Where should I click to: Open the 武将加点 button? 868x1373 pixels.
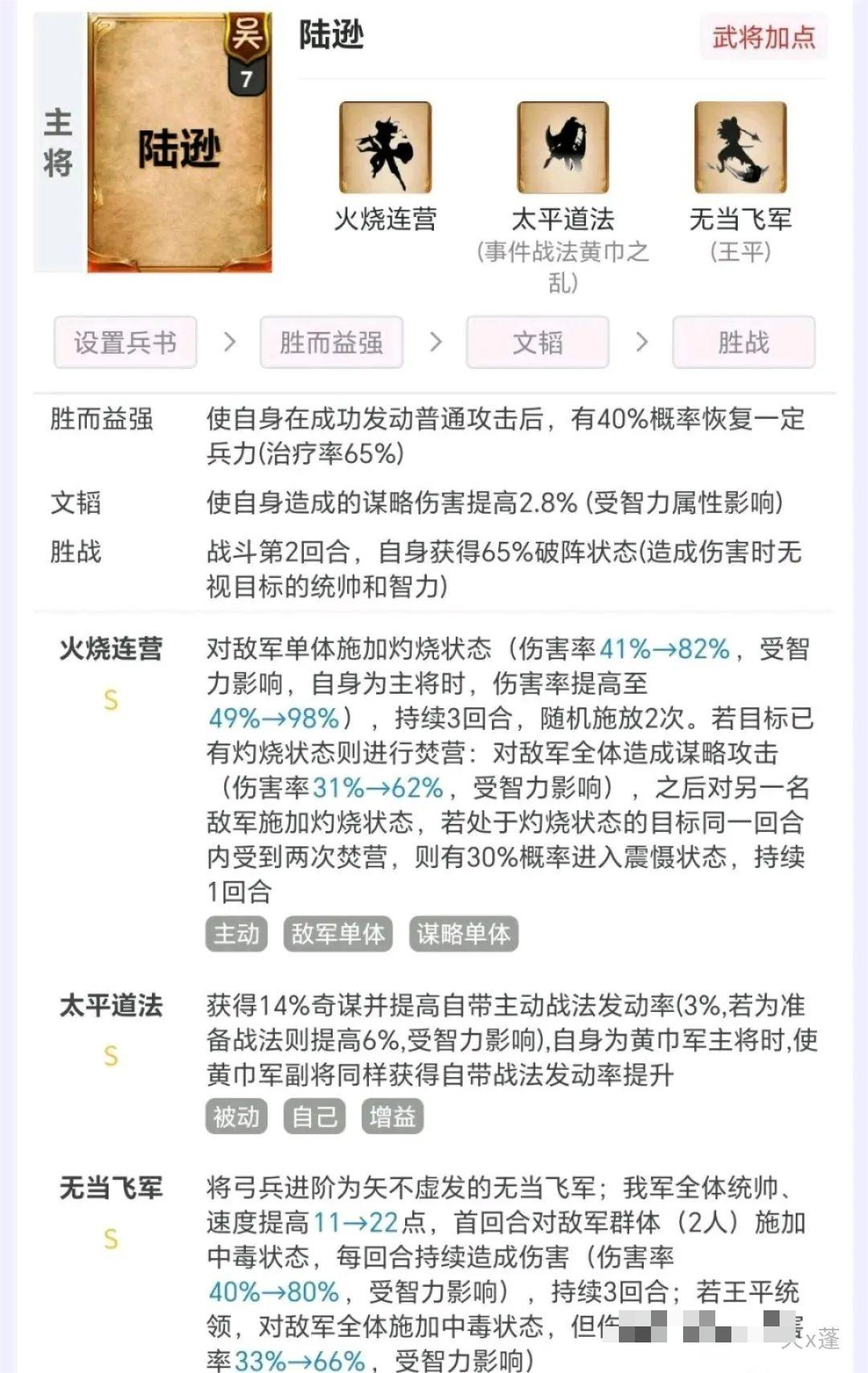coord(764,37)
